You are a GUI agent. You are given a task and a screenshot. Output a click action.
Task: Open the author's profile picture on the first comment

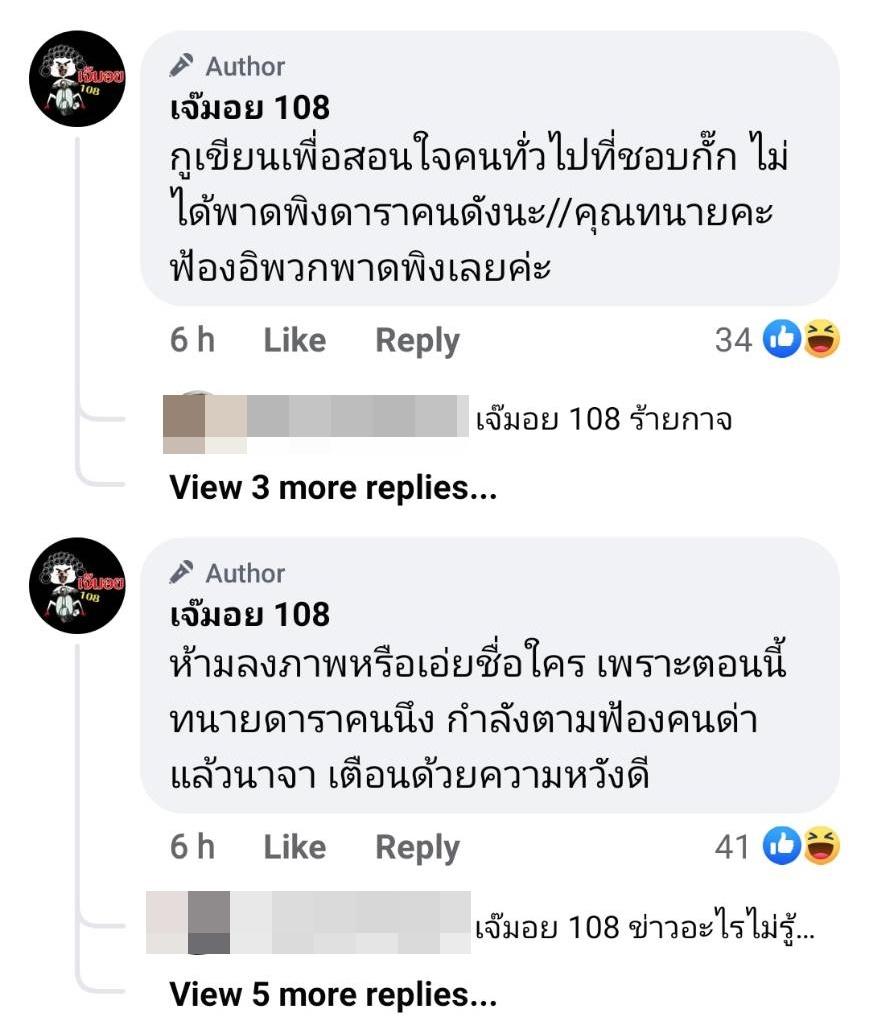77,79
